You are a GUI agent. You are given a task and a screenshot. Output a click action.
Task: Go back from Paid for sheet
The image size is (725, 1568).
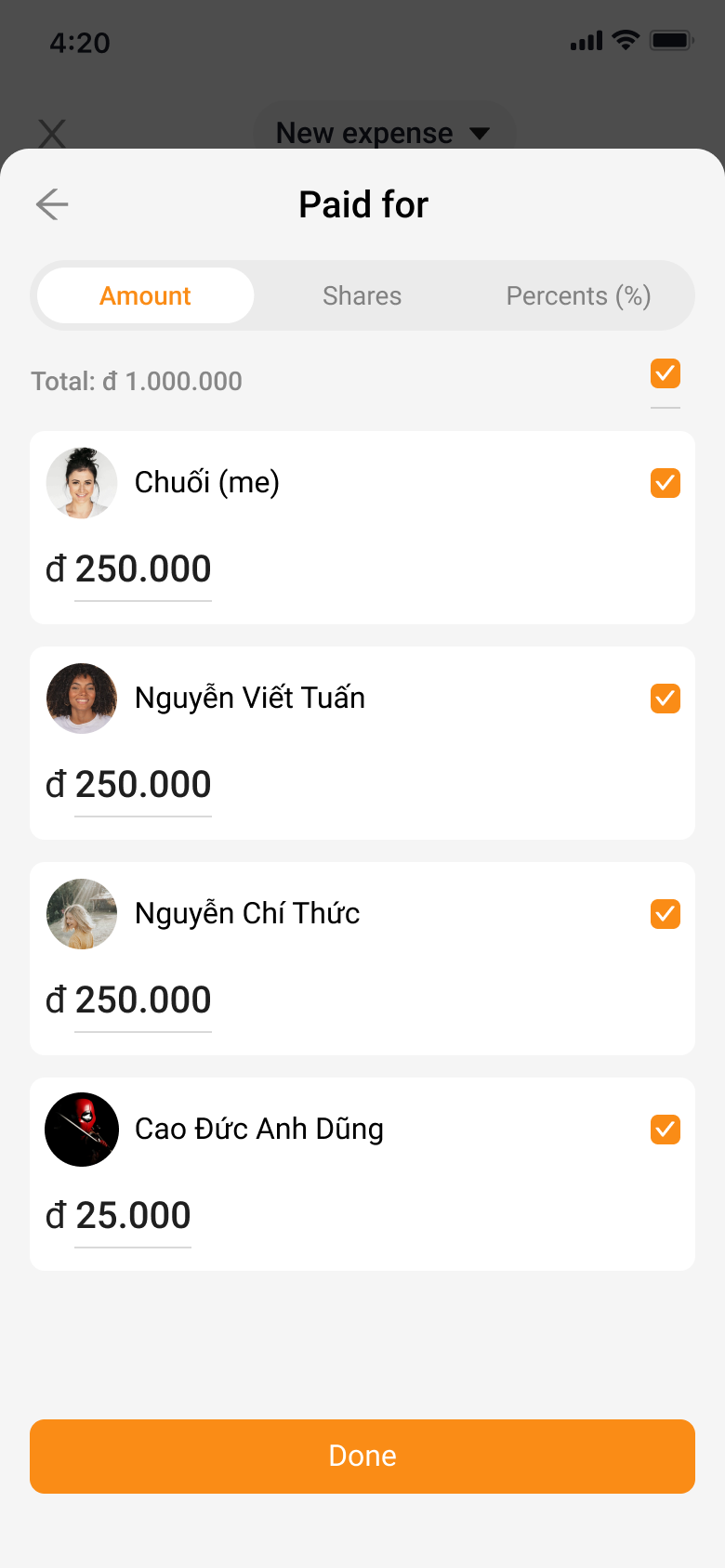tap(52, 204)
